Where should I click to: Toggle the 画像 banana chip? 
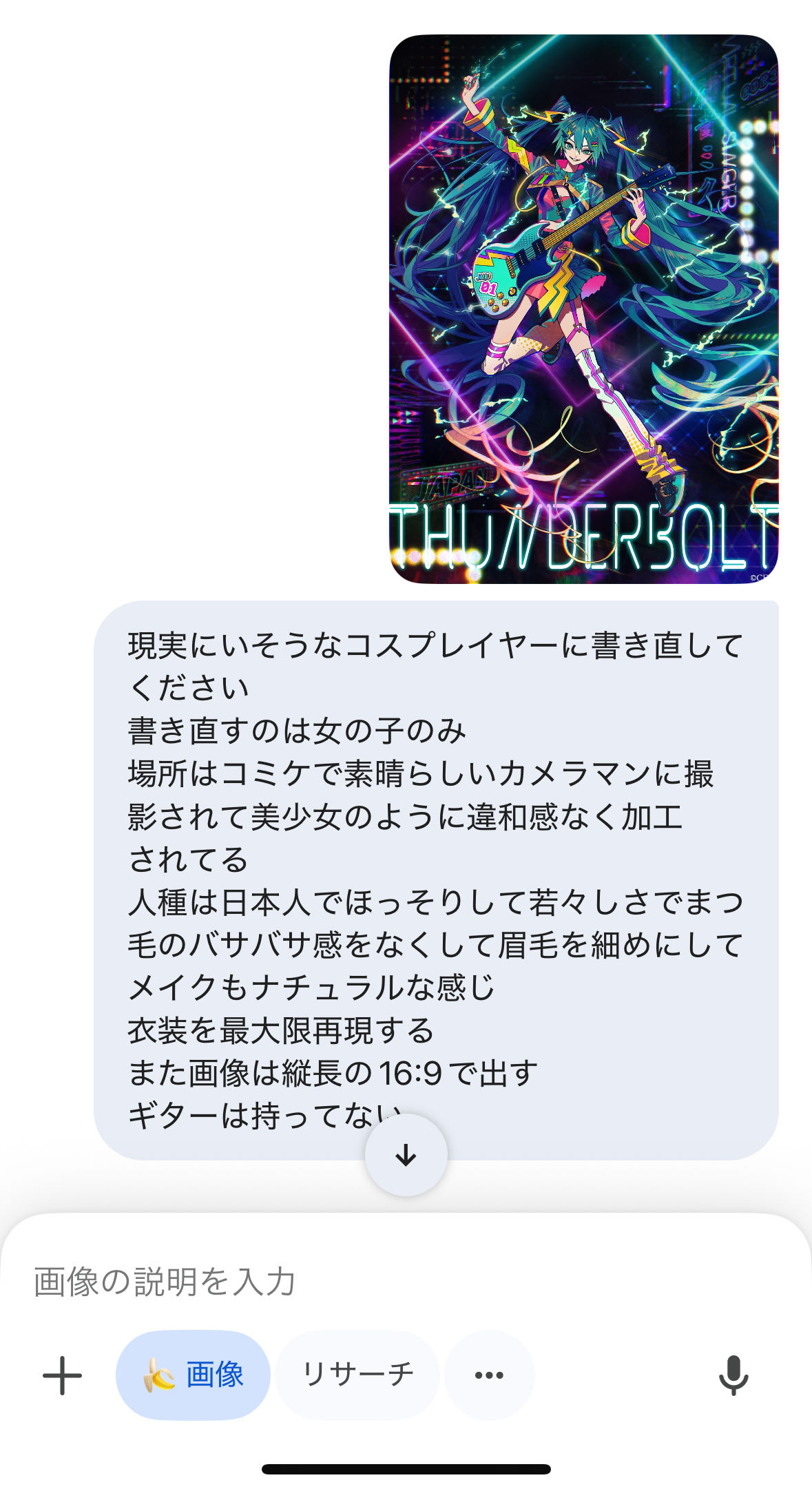[193, 1375]
